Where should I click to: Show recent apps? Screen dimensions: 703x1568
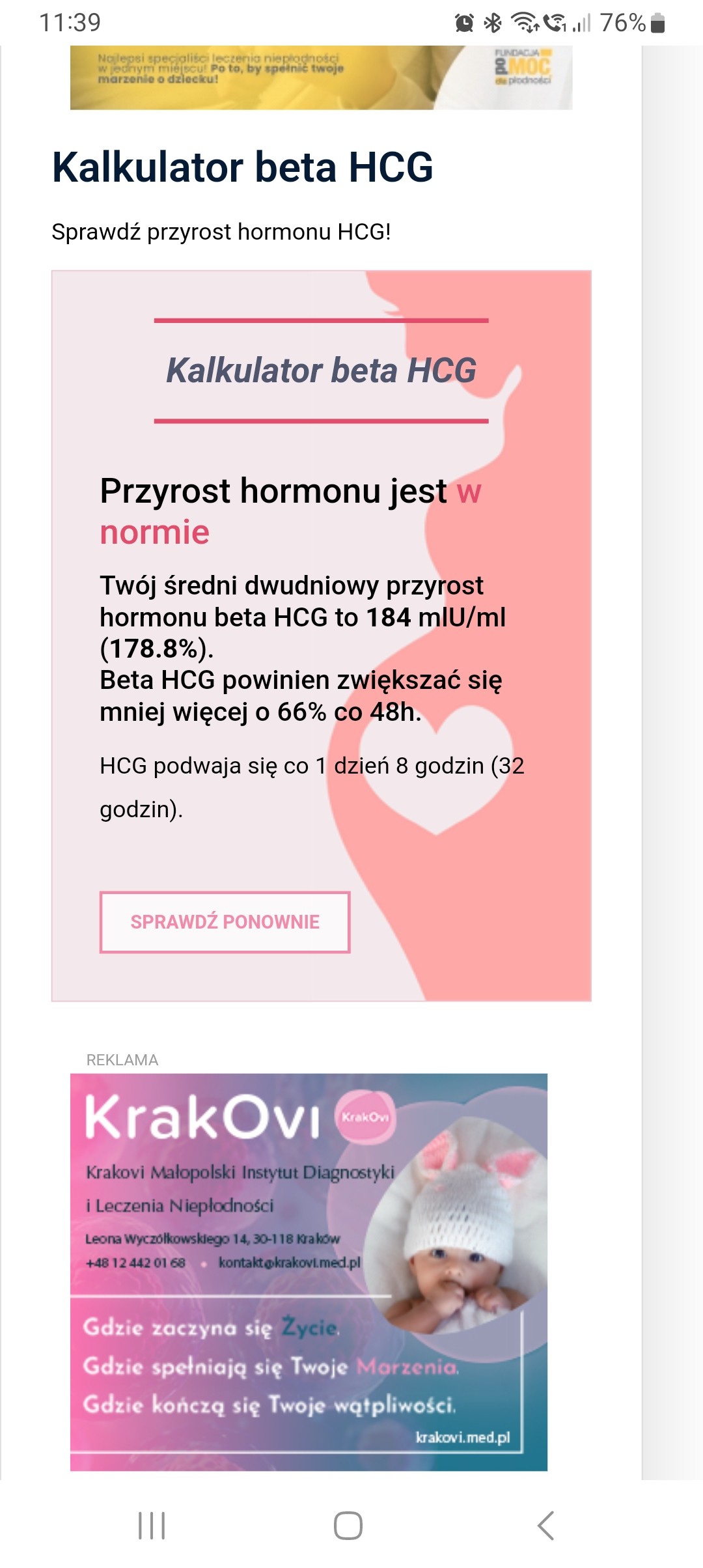[152, 1526]
